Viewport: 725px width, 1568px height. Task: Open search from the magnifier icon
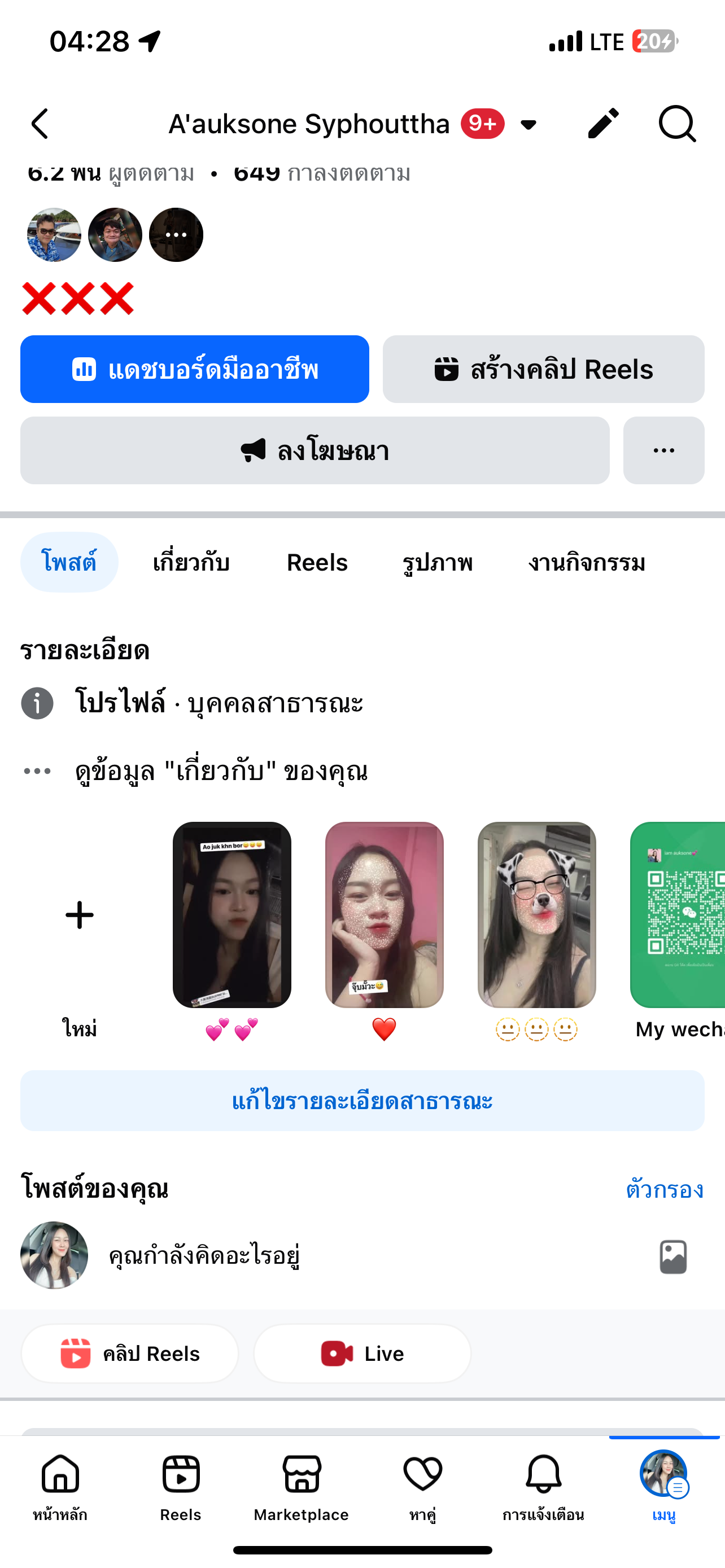pyautogui.click(x=677, y=124)
